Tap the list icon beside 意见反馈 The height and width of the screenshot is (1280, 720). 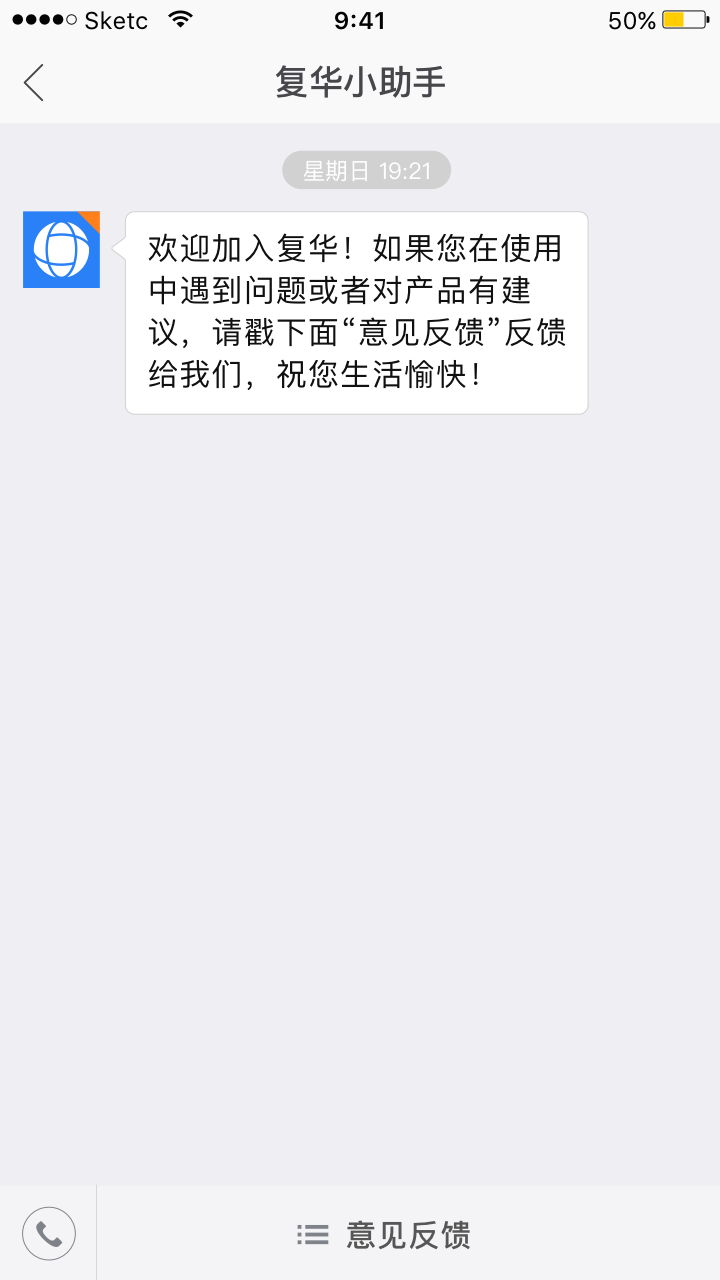coord(313,1233)
